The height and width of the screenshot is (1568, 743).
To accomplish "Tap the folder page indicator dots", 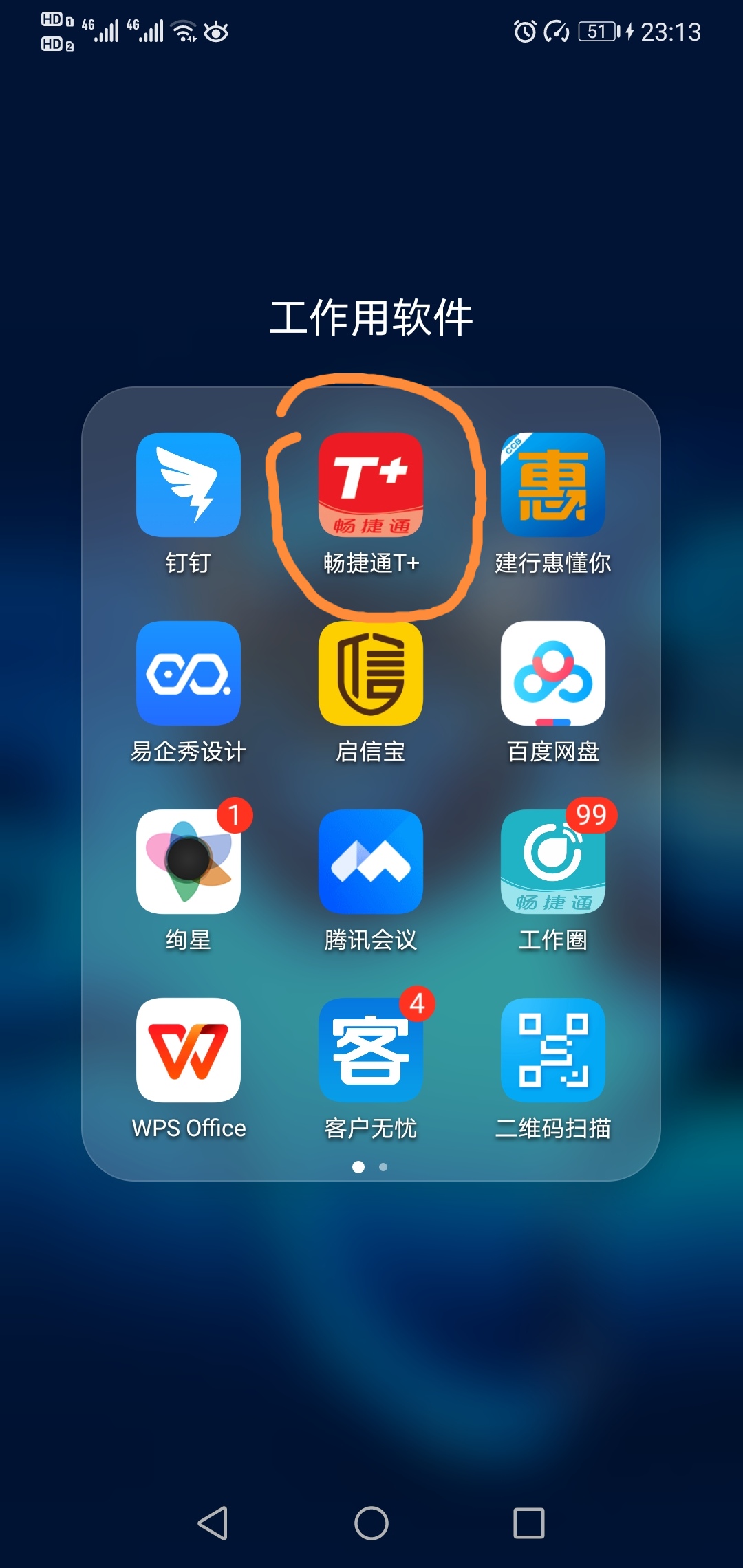I will 370,1167.
